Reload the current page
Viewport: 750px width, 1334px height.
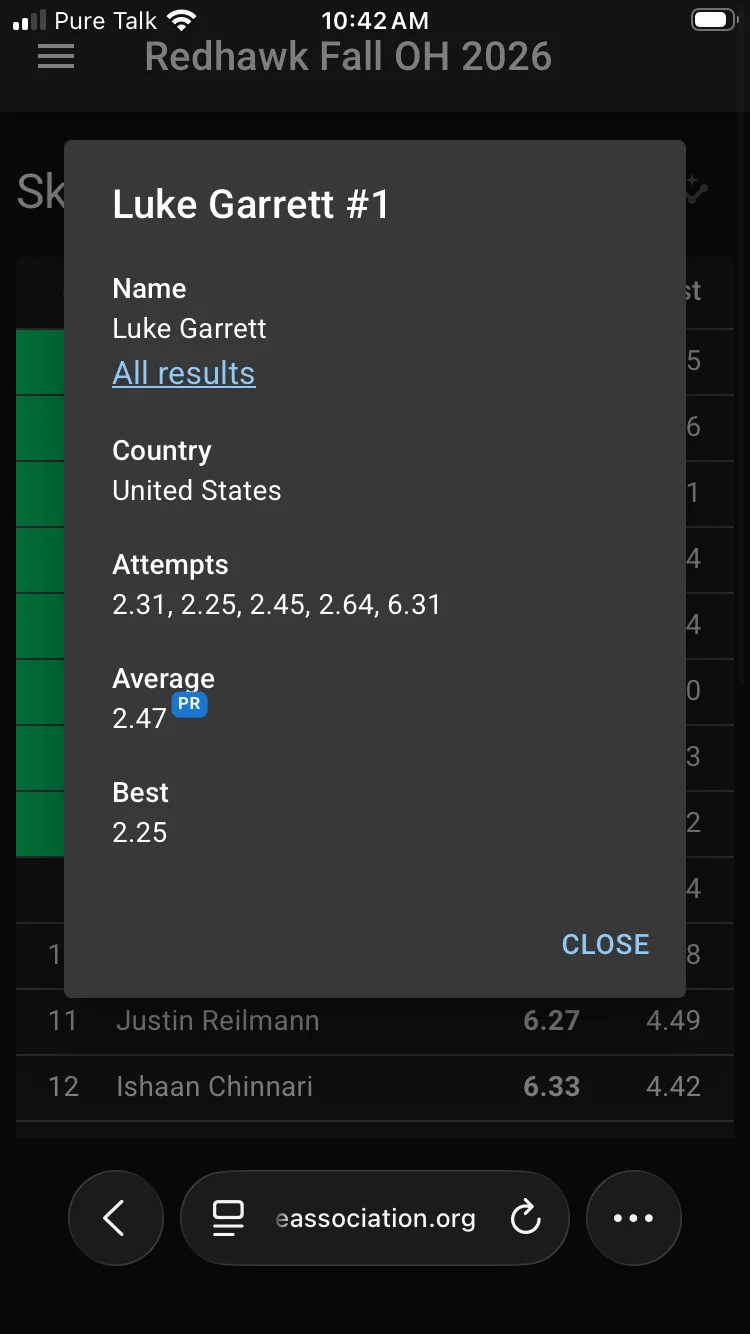(525, 1218)
